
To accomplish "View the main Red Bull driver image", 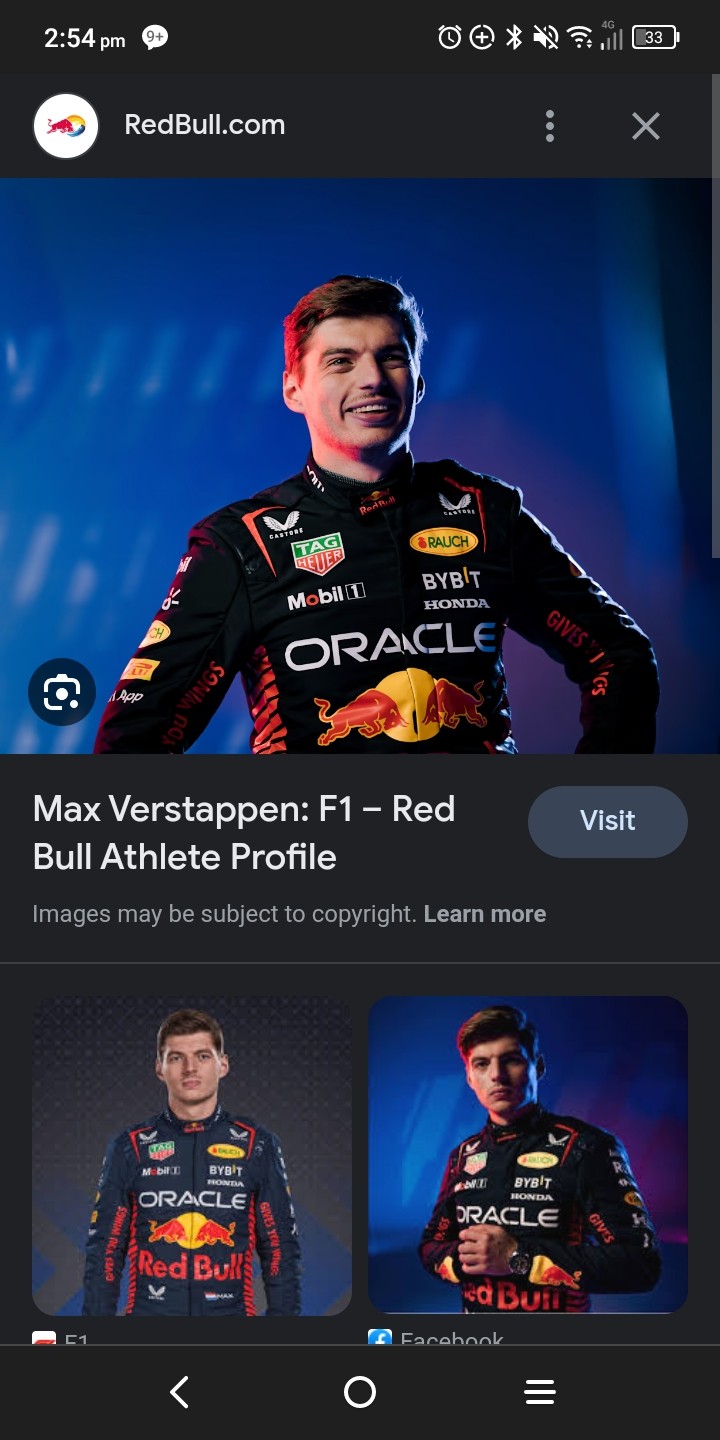I will (360, 466).
